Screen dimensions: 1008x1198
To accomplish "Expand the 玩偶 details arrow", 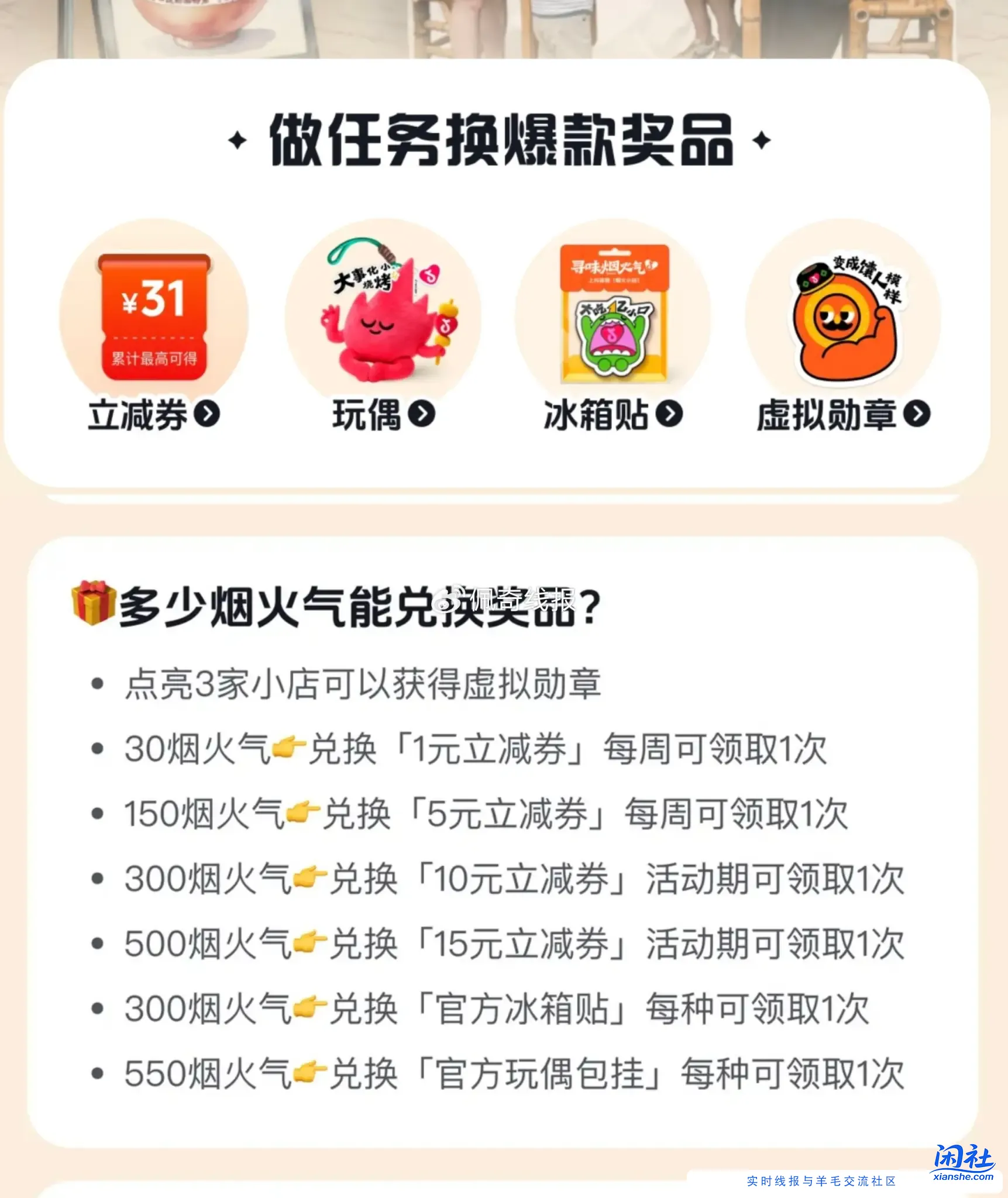I will (x=423, y=413).
